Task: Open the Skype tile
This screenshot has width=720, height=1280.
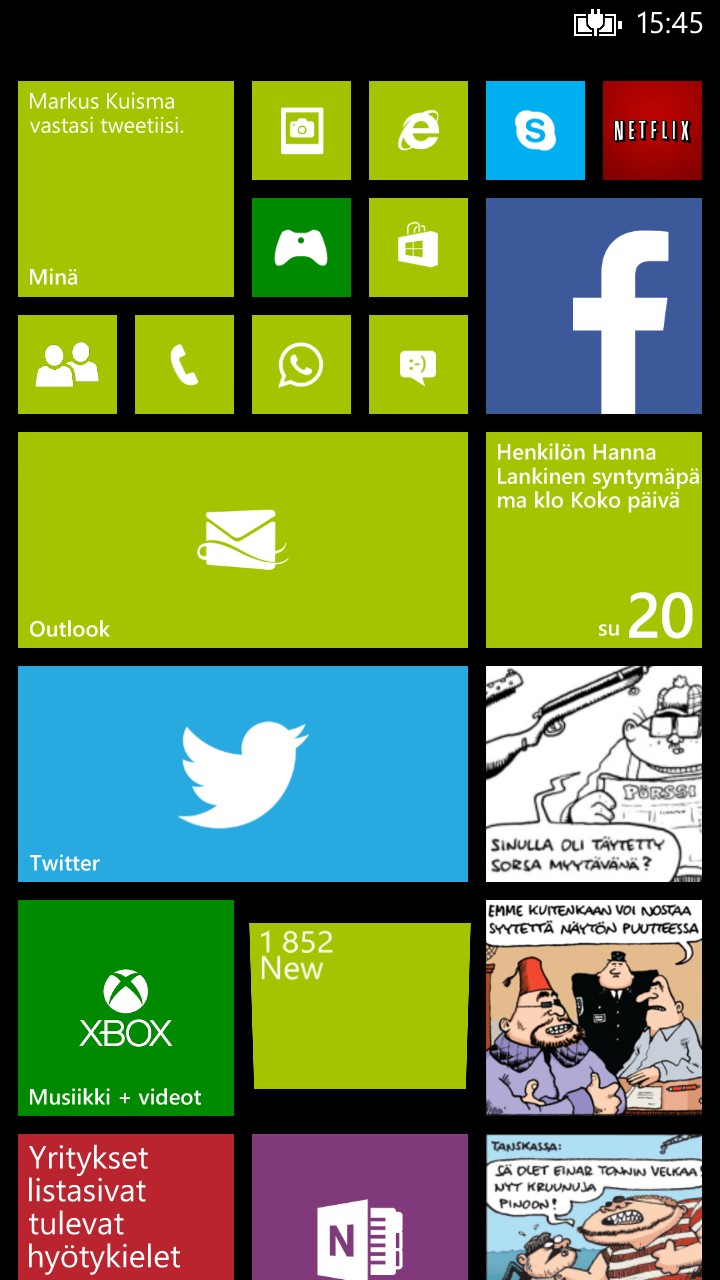Action: coord(535,130)
